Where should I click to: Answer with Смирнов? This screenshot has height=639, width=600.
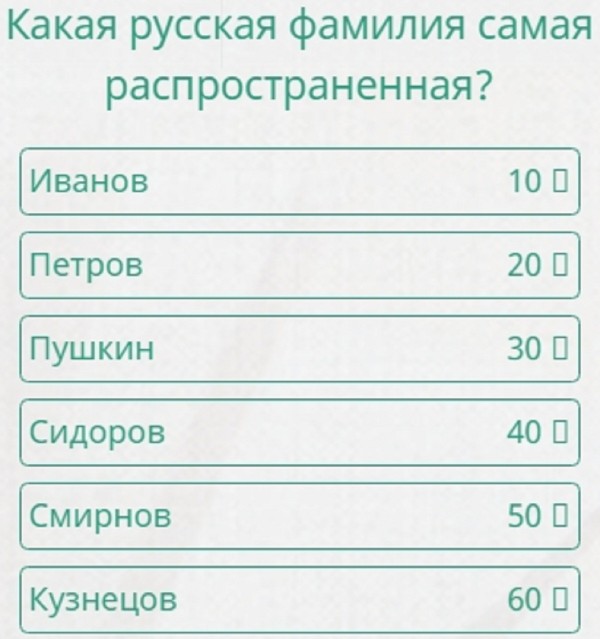[299, 516]
